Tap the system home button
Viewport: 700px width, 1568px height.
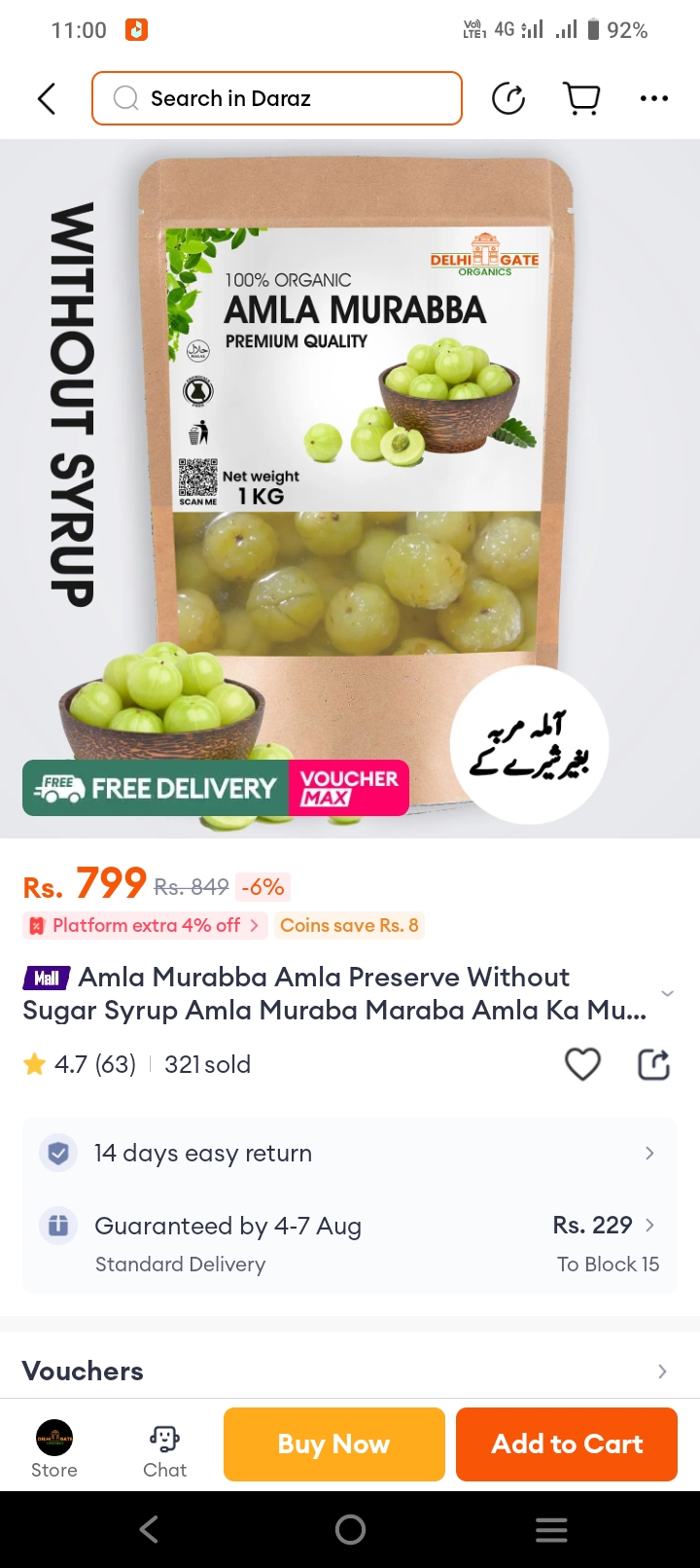tap(350, 1530)
